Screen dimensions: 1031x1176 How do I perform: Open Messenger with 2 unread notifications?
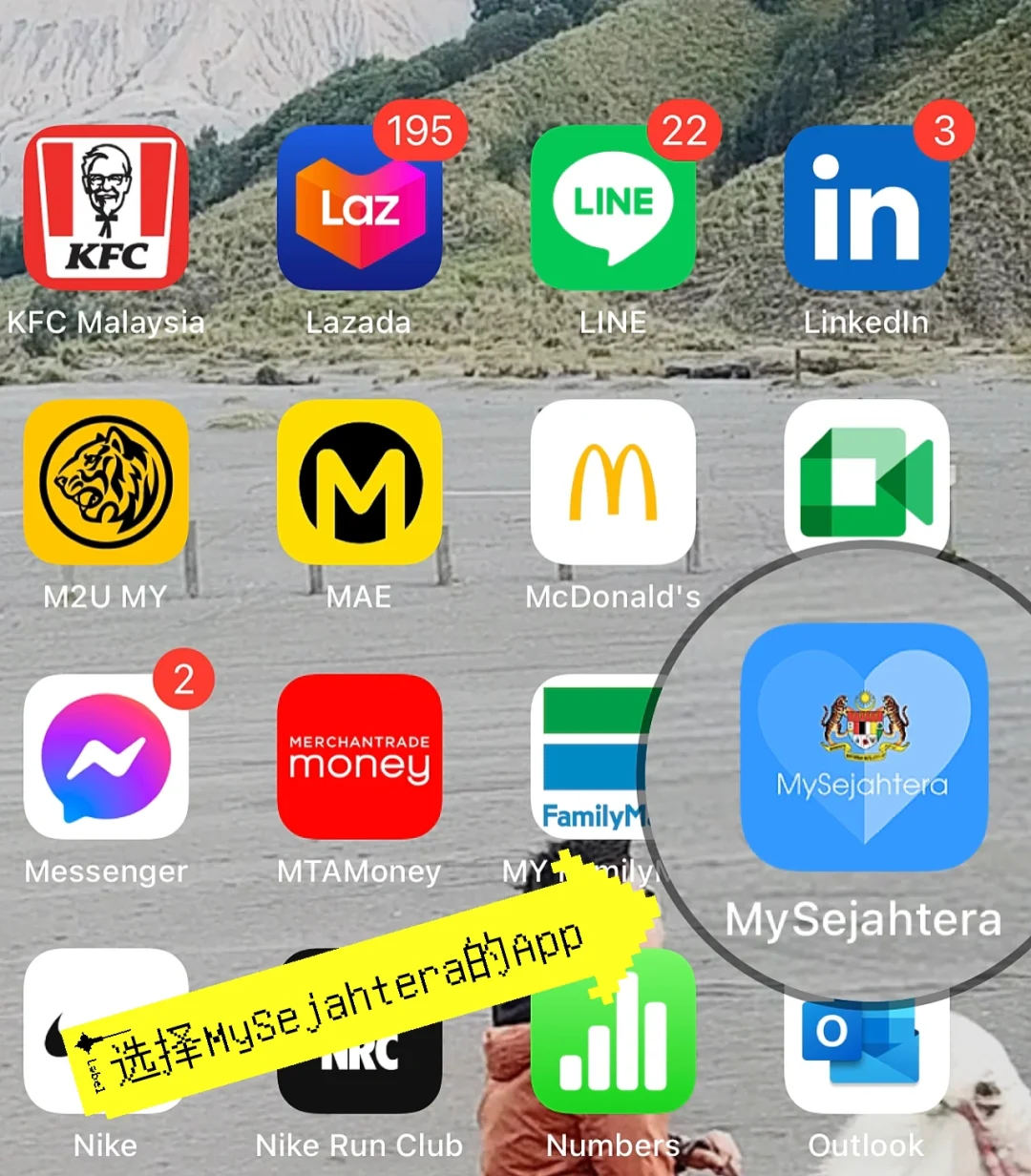pyautogui.click(x=106, y=757)
